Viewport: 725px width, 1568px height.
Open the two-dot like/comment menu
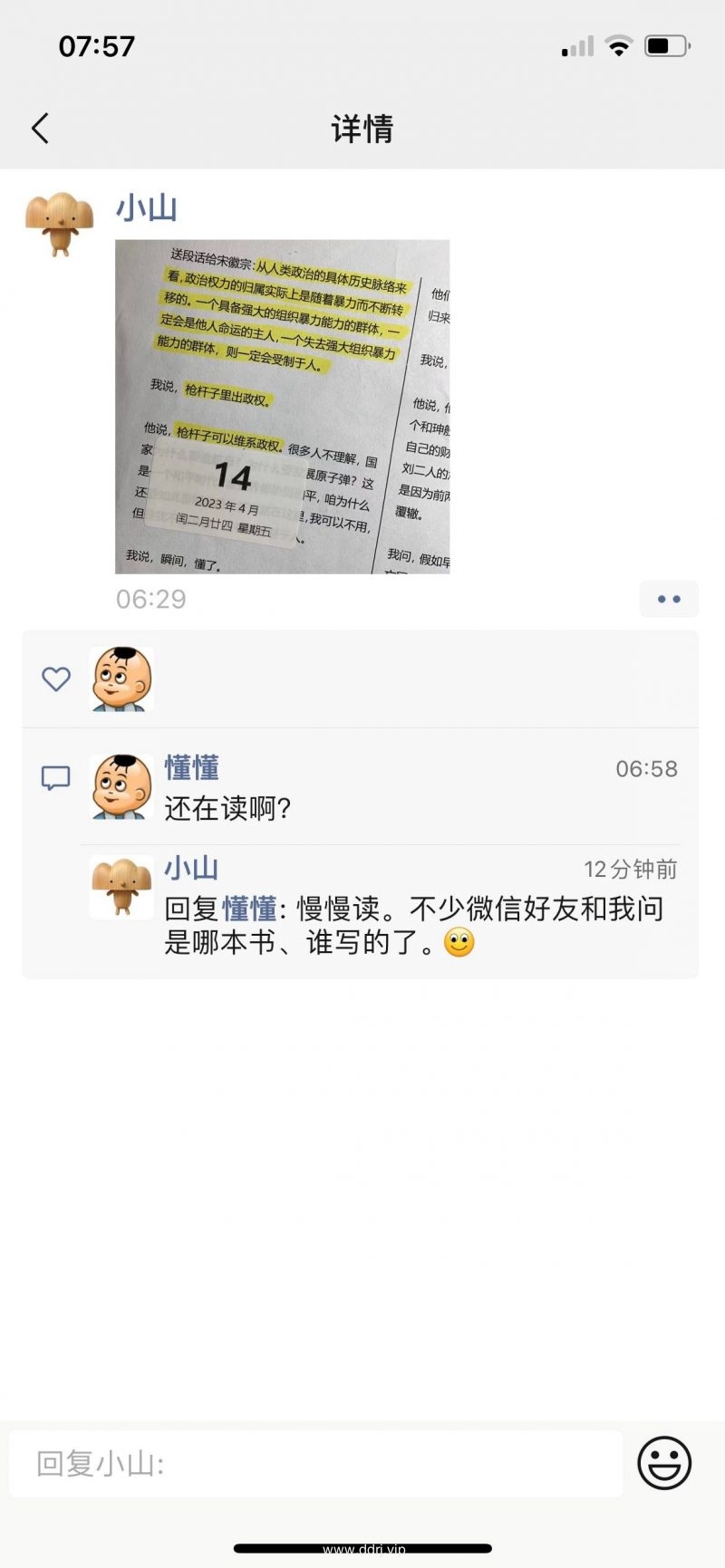(669, 599)
